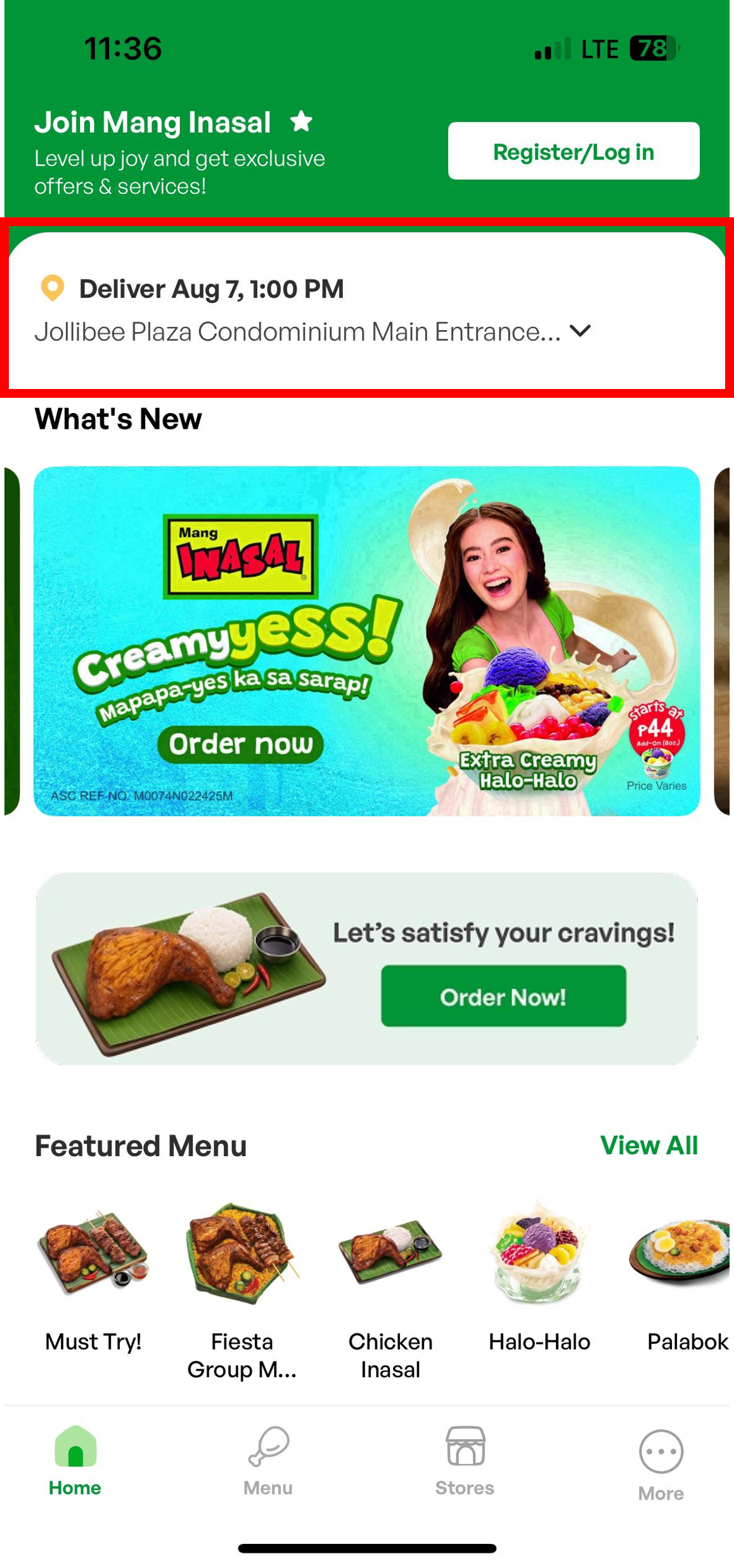734x1568 pixels.
Task: View All featured menu items
Action: click(x=648, y=1145)
